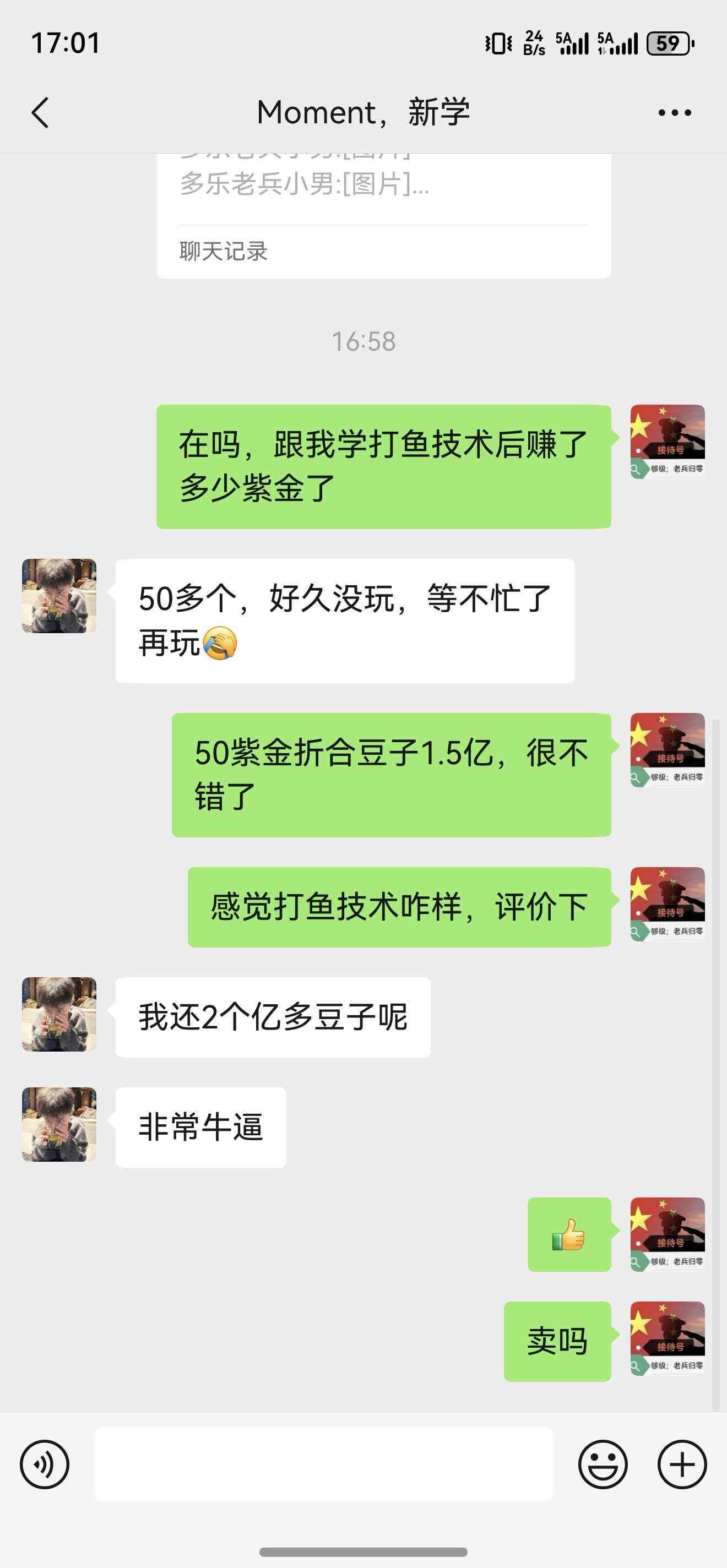View contact avatar beside 非常牛逼 message

click(x=59, y=1124)
